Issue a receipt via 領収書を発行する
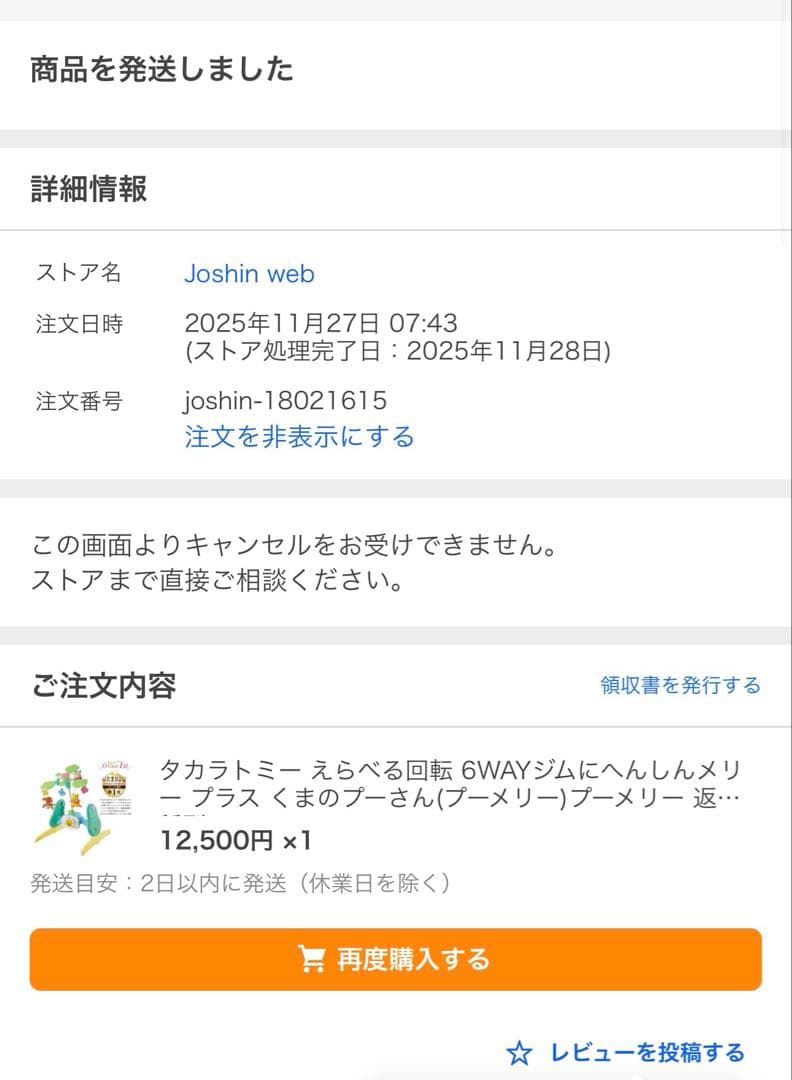This screenshot has height=1080, width=792. click(x=680, y=685)
